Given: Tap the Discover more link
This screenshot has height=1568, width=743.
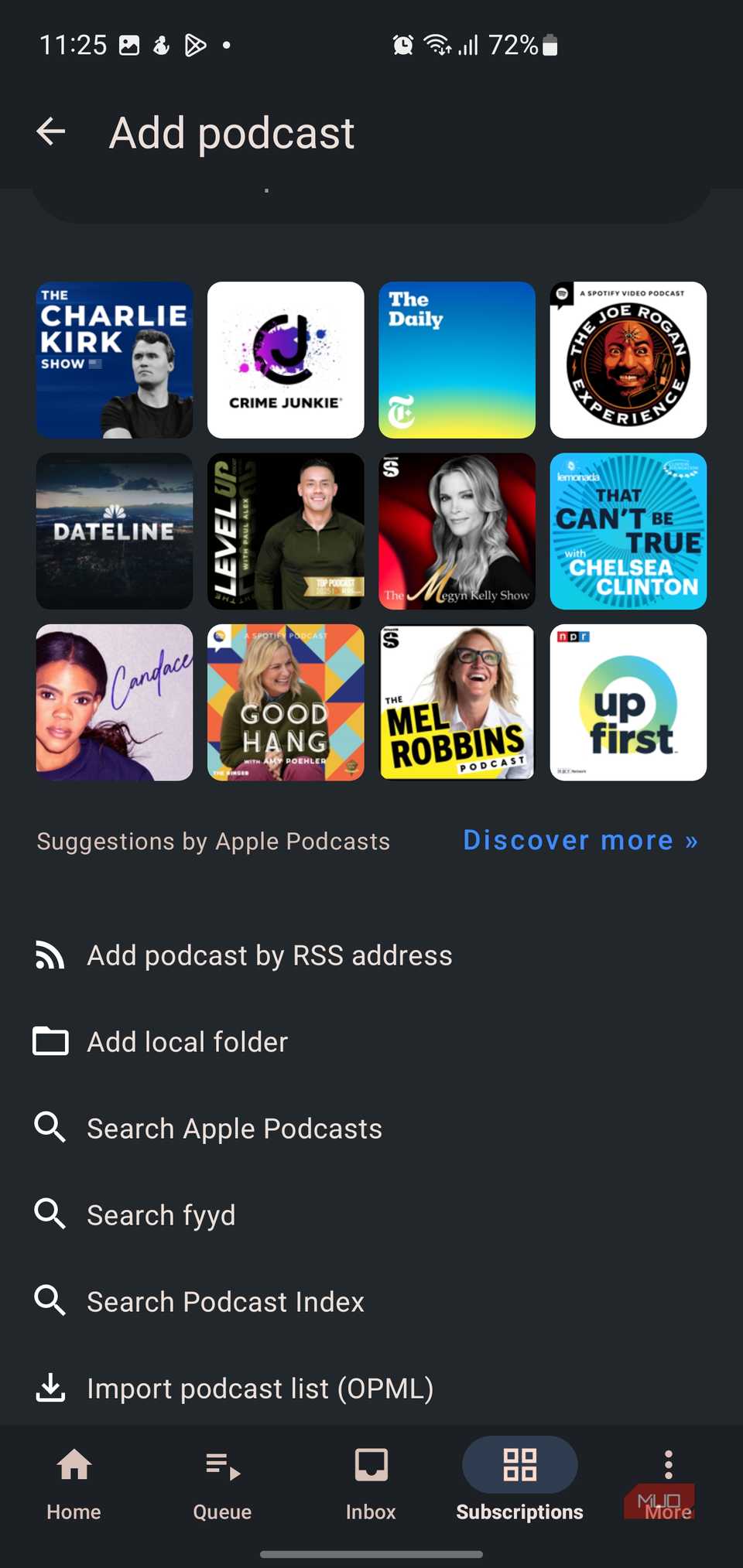Looking at the screenshot, I should tap(580, 841).
